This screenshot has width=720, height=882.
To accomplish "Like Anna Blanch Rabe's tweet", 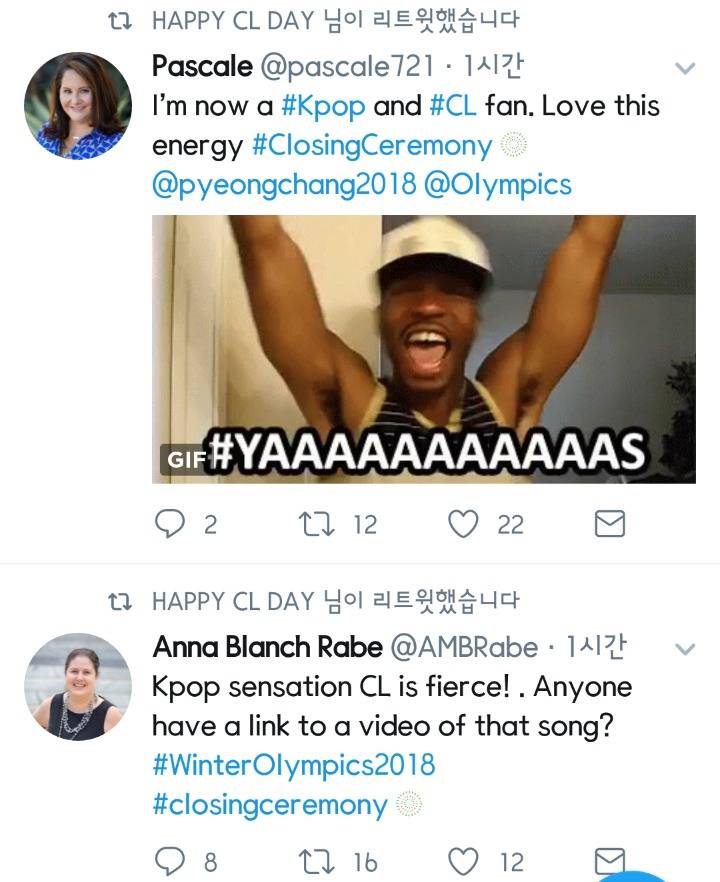I will pos(463,861).
